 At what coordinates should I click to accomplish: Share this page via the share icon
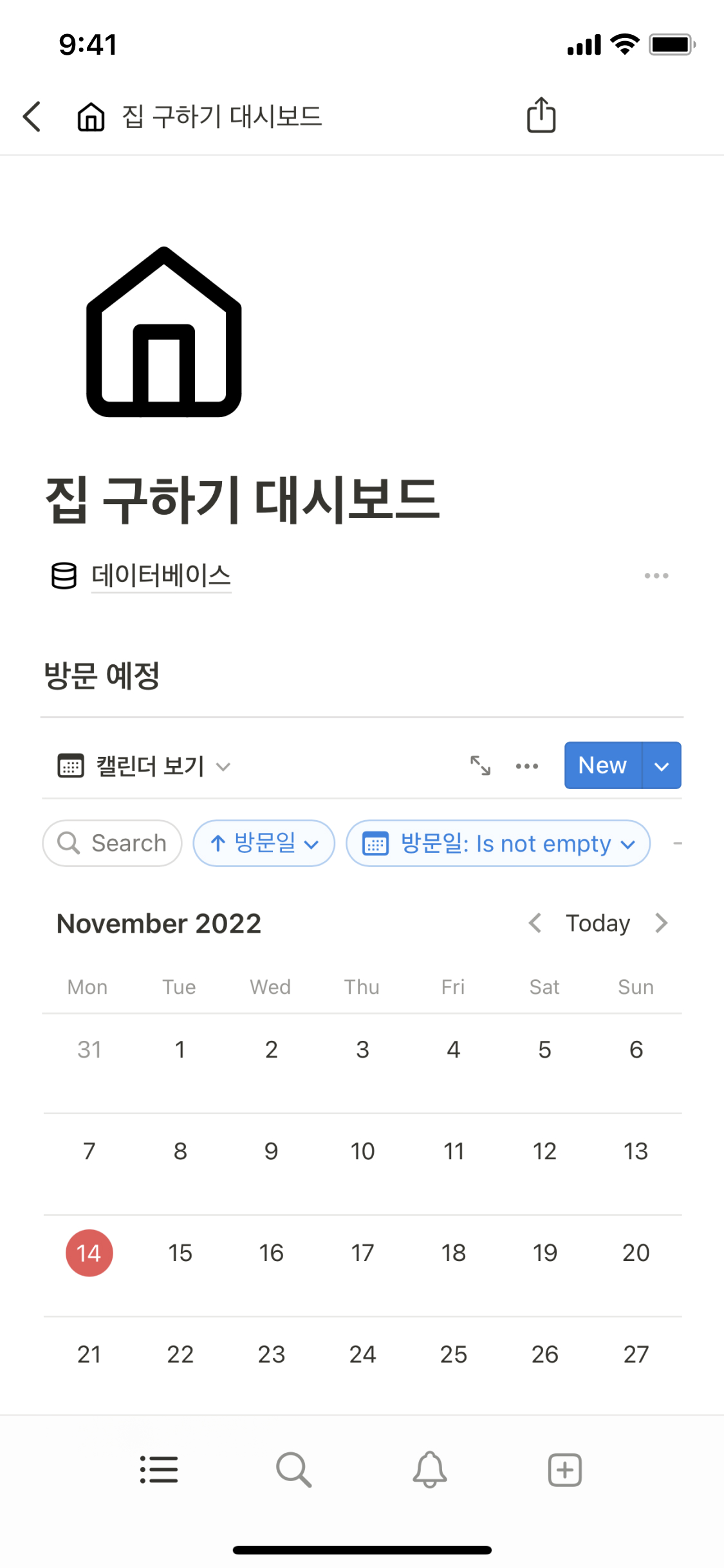pos(541,115)
